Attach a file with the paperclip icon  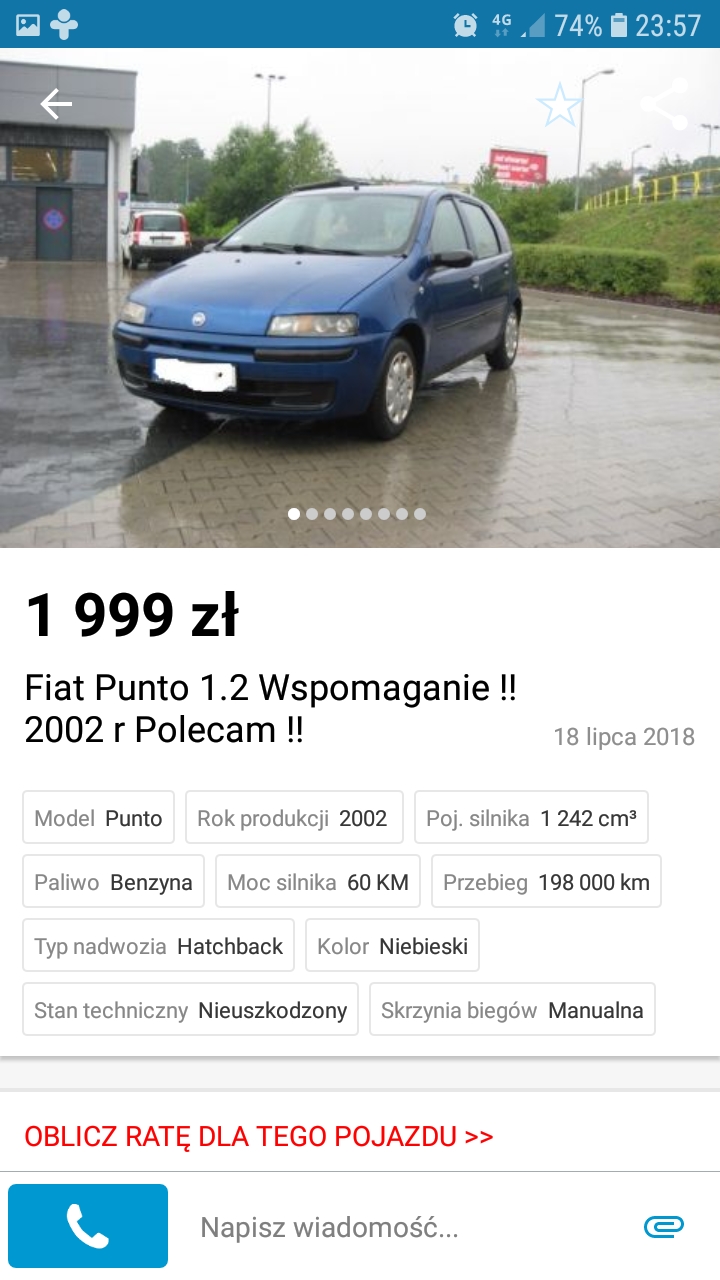tap(663, 1226)
